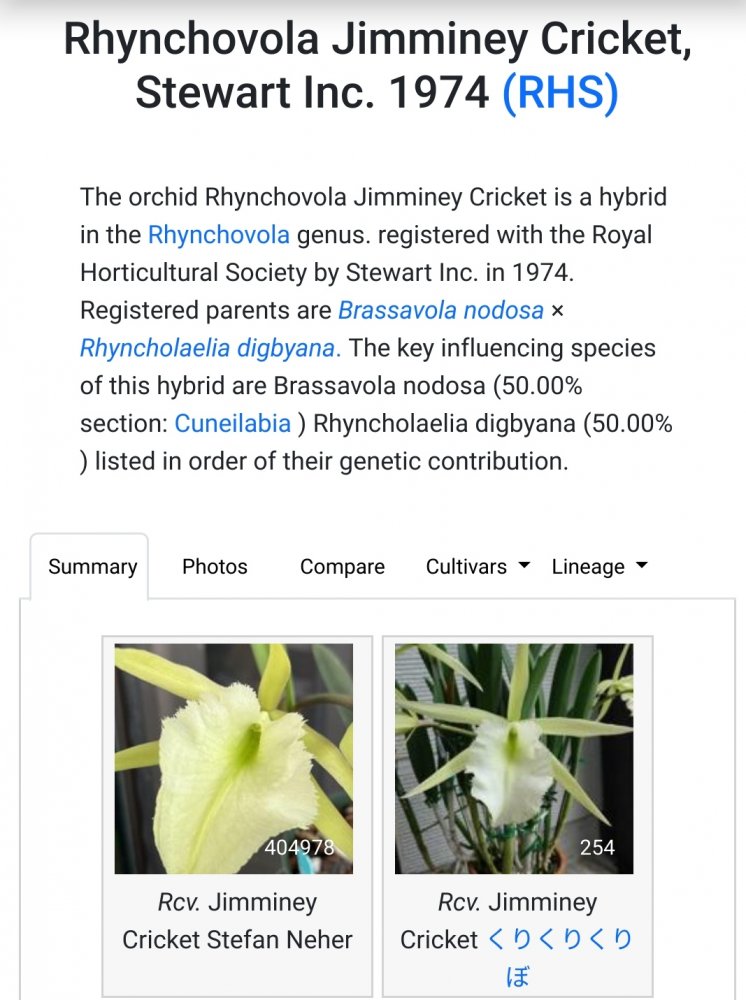Open the RHS link in the title

point(560,92)
